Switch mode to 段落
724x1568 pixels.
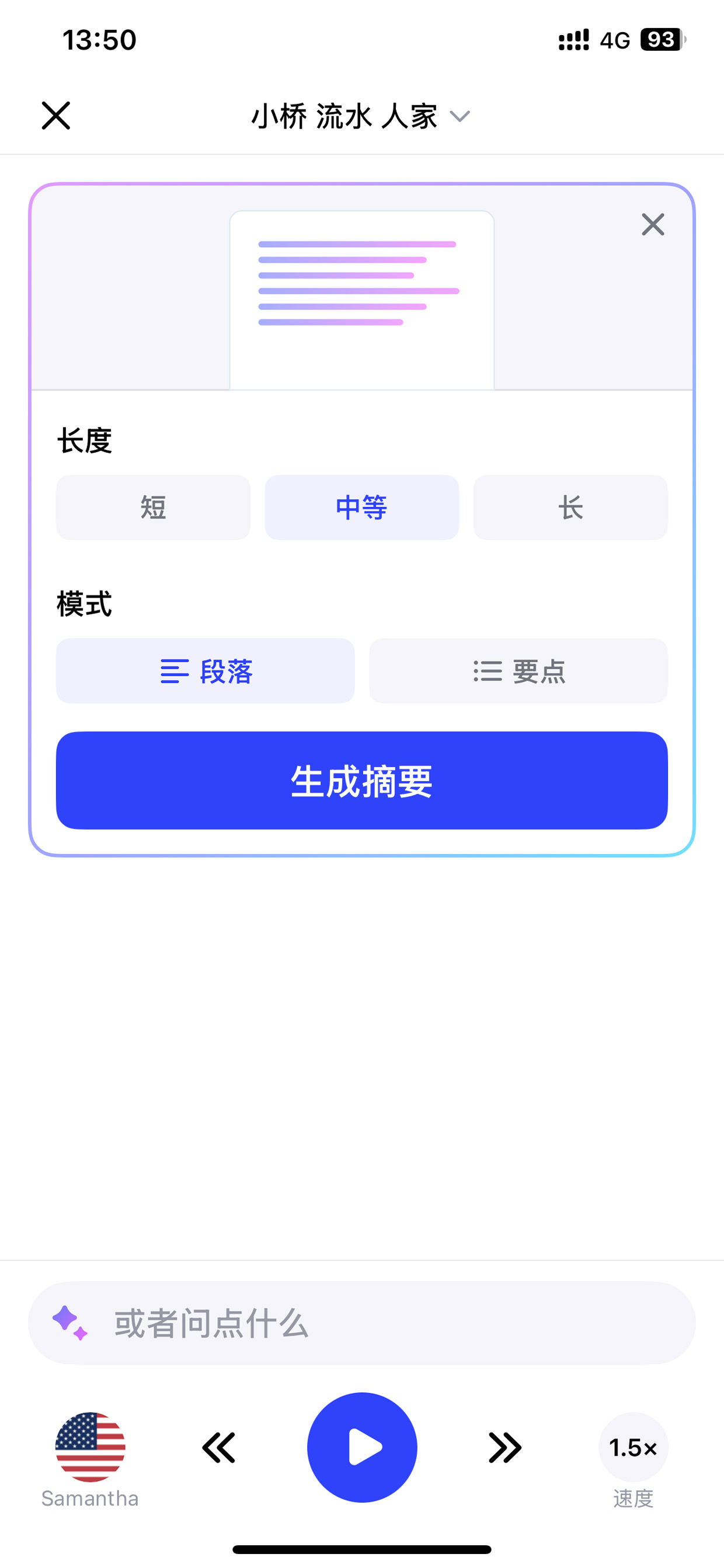coord(206,671)
